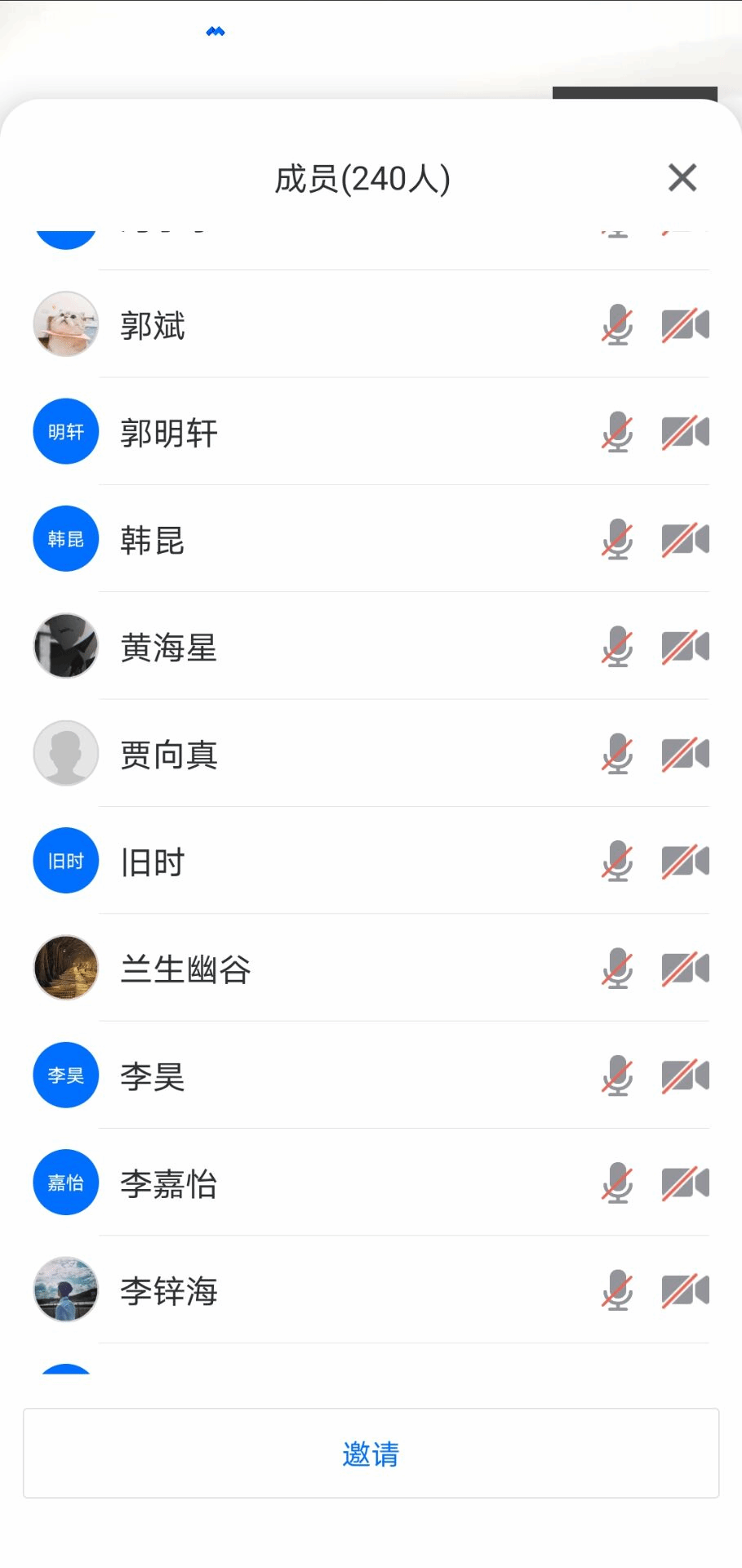The height and width of the screenshot is (1568, 742).
Task: Tap the 邀请 invite button
Action: [x=371, y=1453]
